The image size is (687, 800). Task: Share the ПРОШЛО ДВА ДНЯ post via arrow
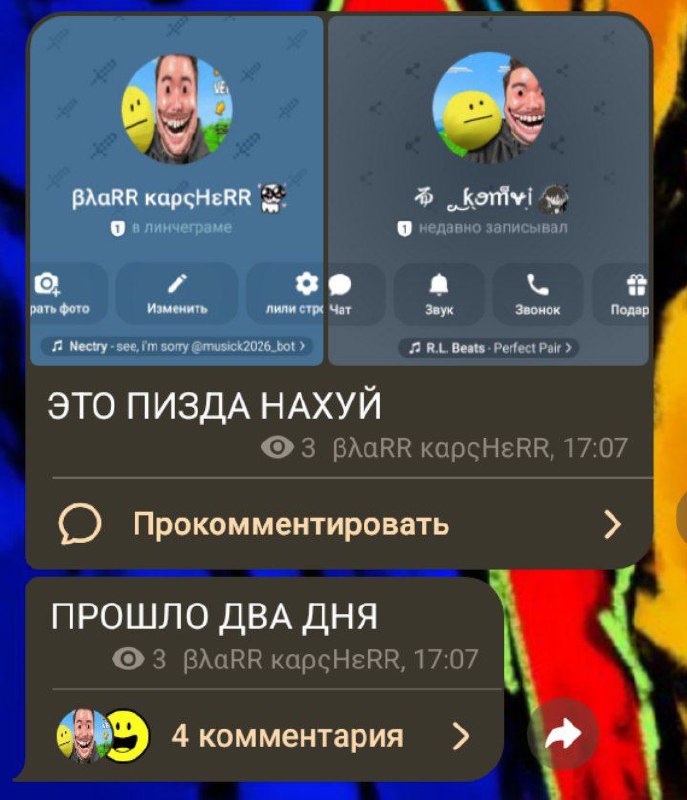[x=563, y=734]
